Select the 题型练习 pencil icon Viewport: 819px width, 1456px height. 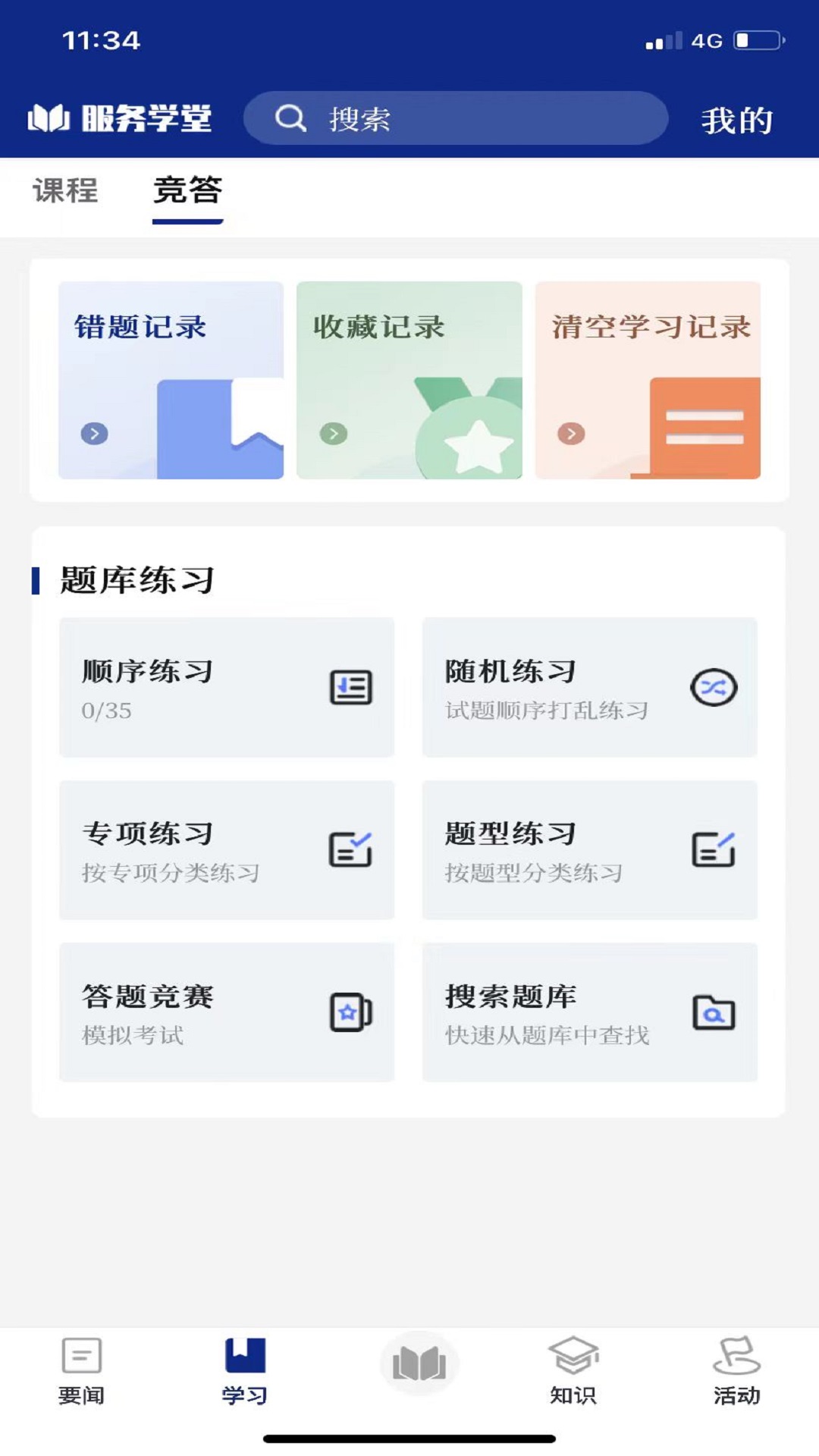[714, 849]
